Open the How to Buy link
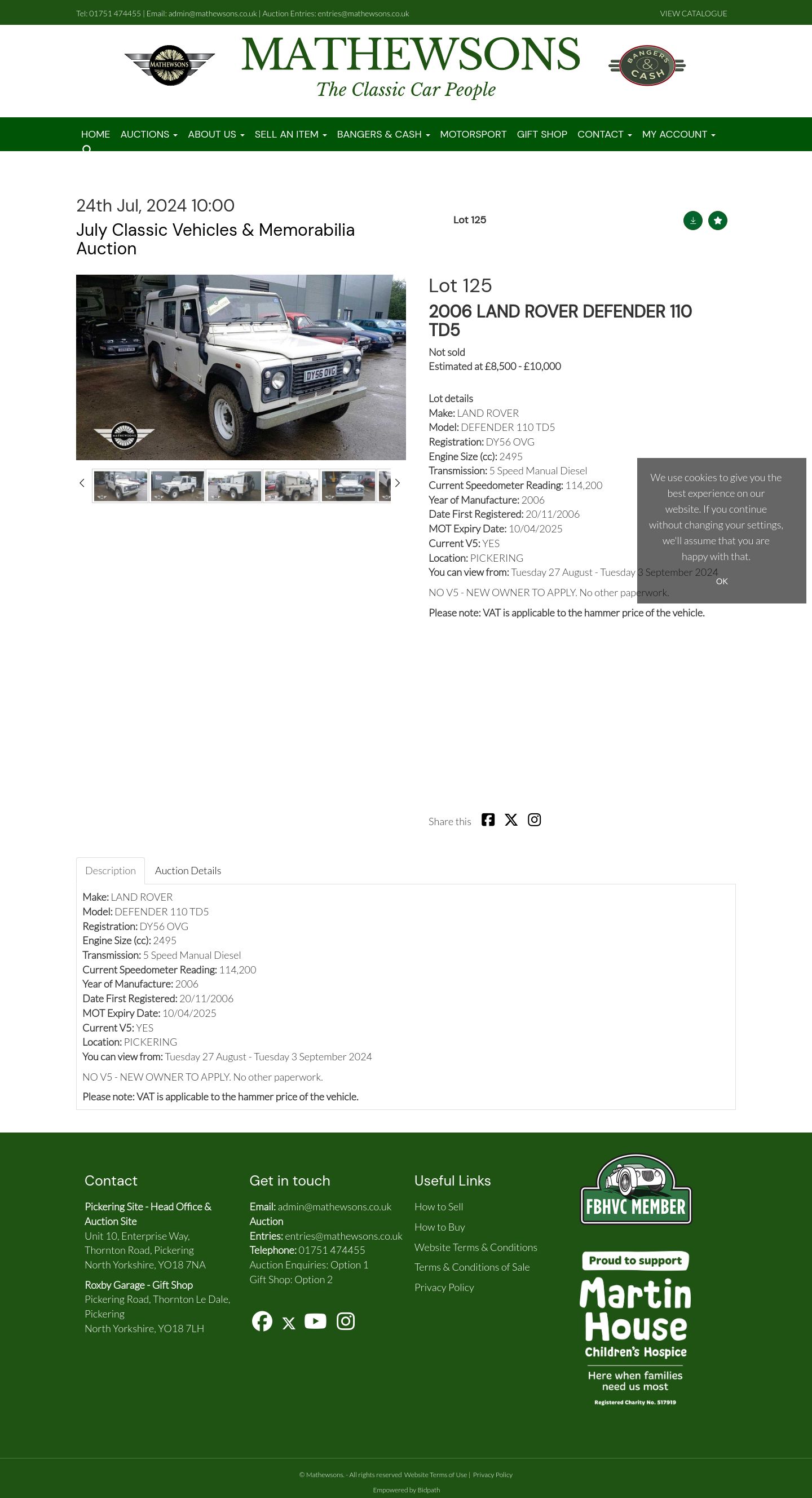 coord(439,1227)
